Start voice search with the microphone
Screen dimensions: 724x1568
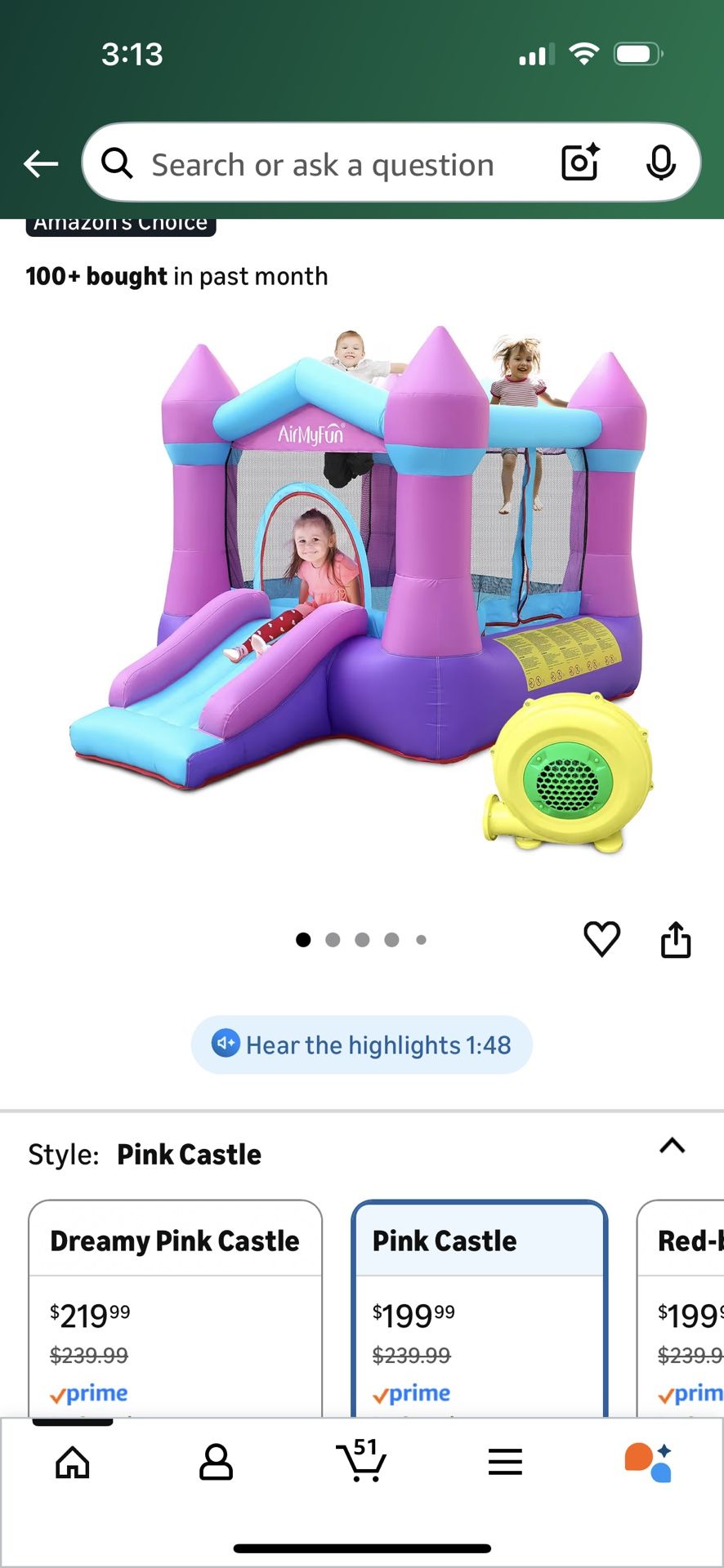click(x=661, y=163)
